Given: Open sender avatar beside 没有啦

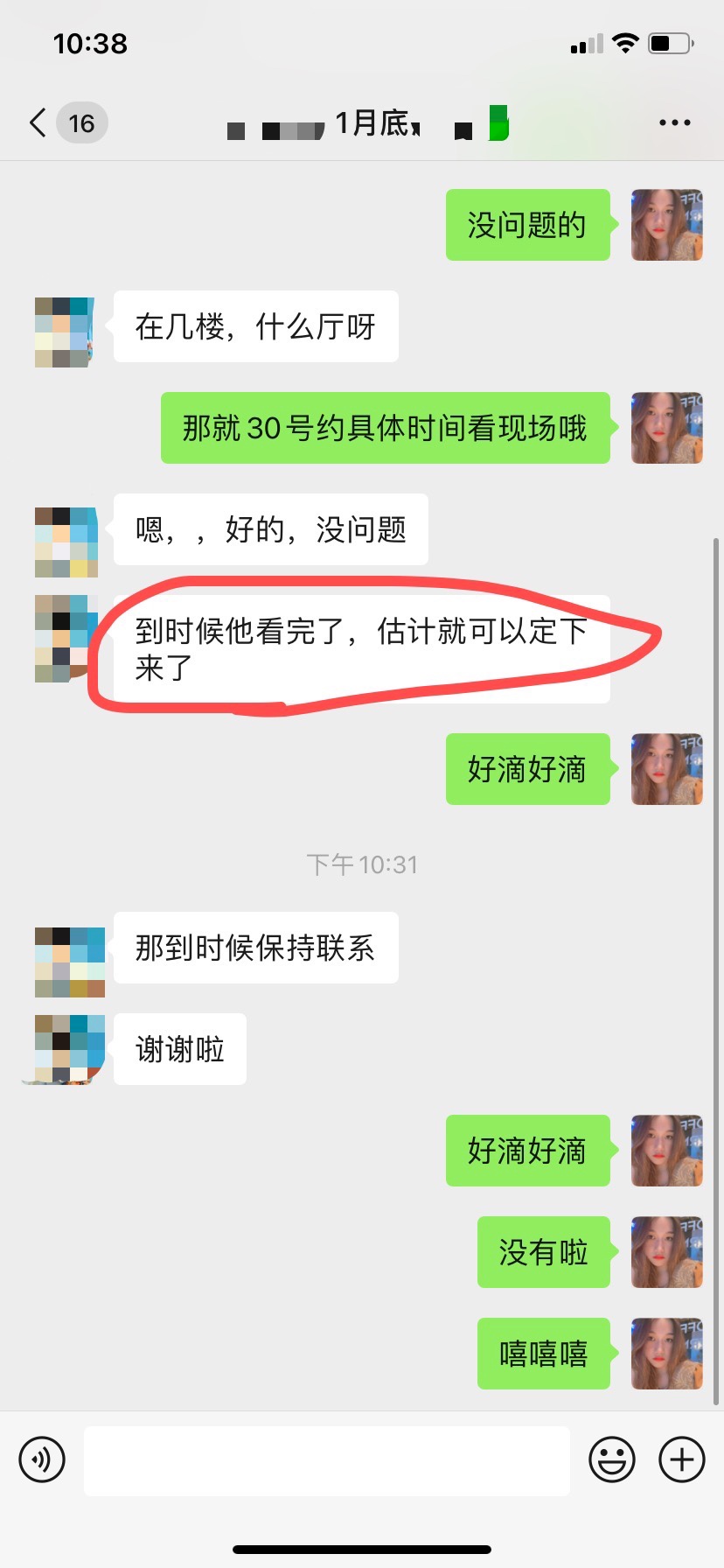Looking at the screenshot, I should click(x=666, y=1252).
